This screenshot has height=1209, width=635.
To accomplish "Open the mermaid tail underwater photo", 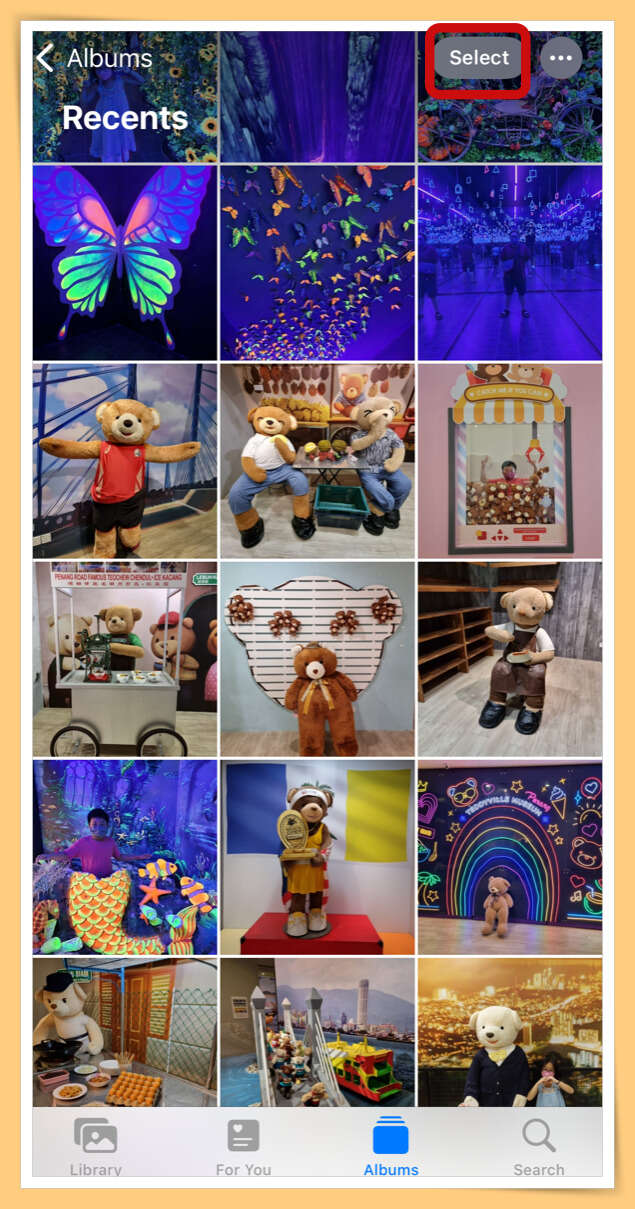I will click(x=125, y=857).
